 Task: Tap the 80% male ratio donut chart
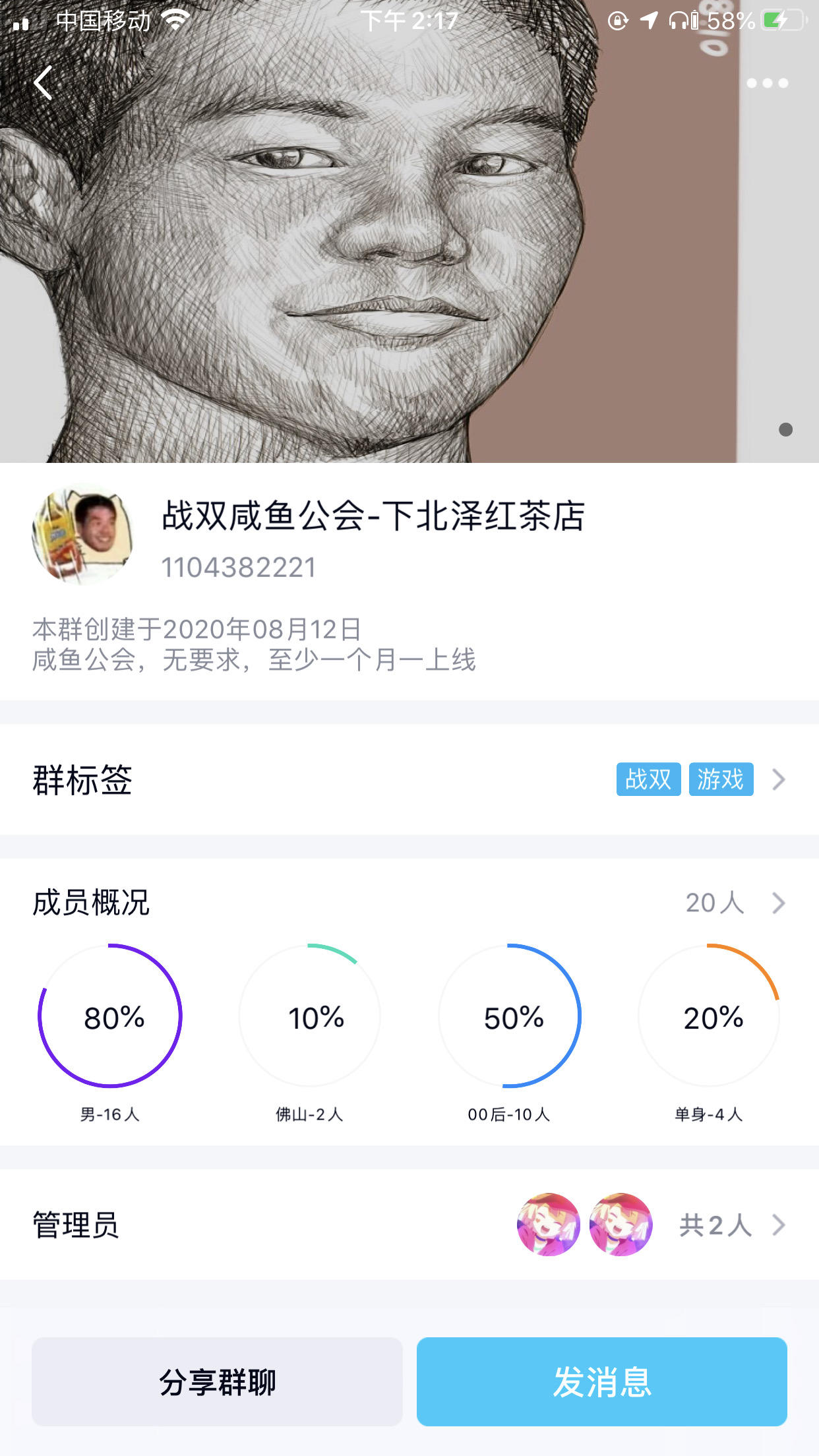pyautogui.click(x=111, y=1018)
